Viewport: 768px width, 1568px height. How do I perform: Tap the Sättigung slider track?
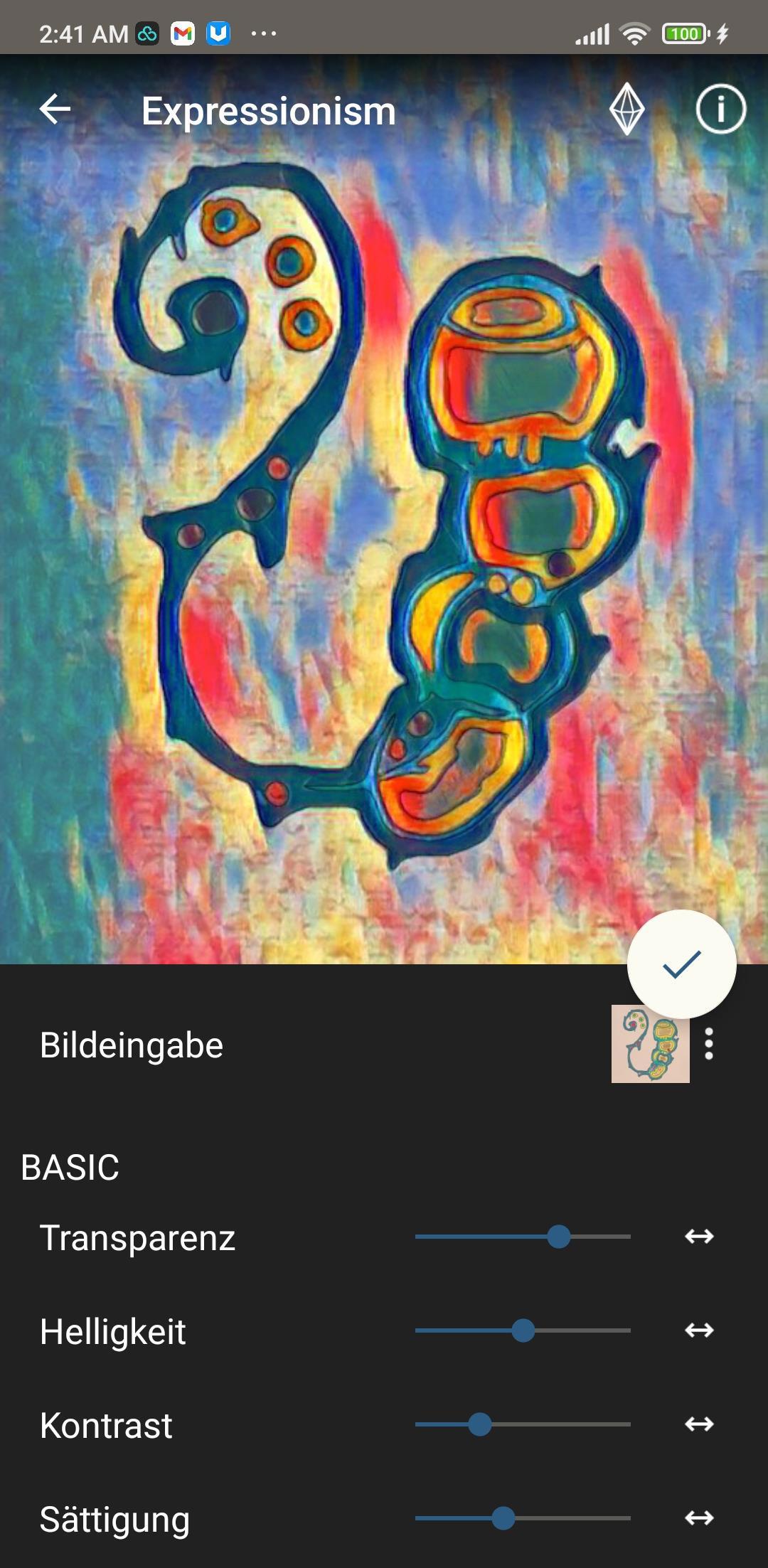(523, 1518)
